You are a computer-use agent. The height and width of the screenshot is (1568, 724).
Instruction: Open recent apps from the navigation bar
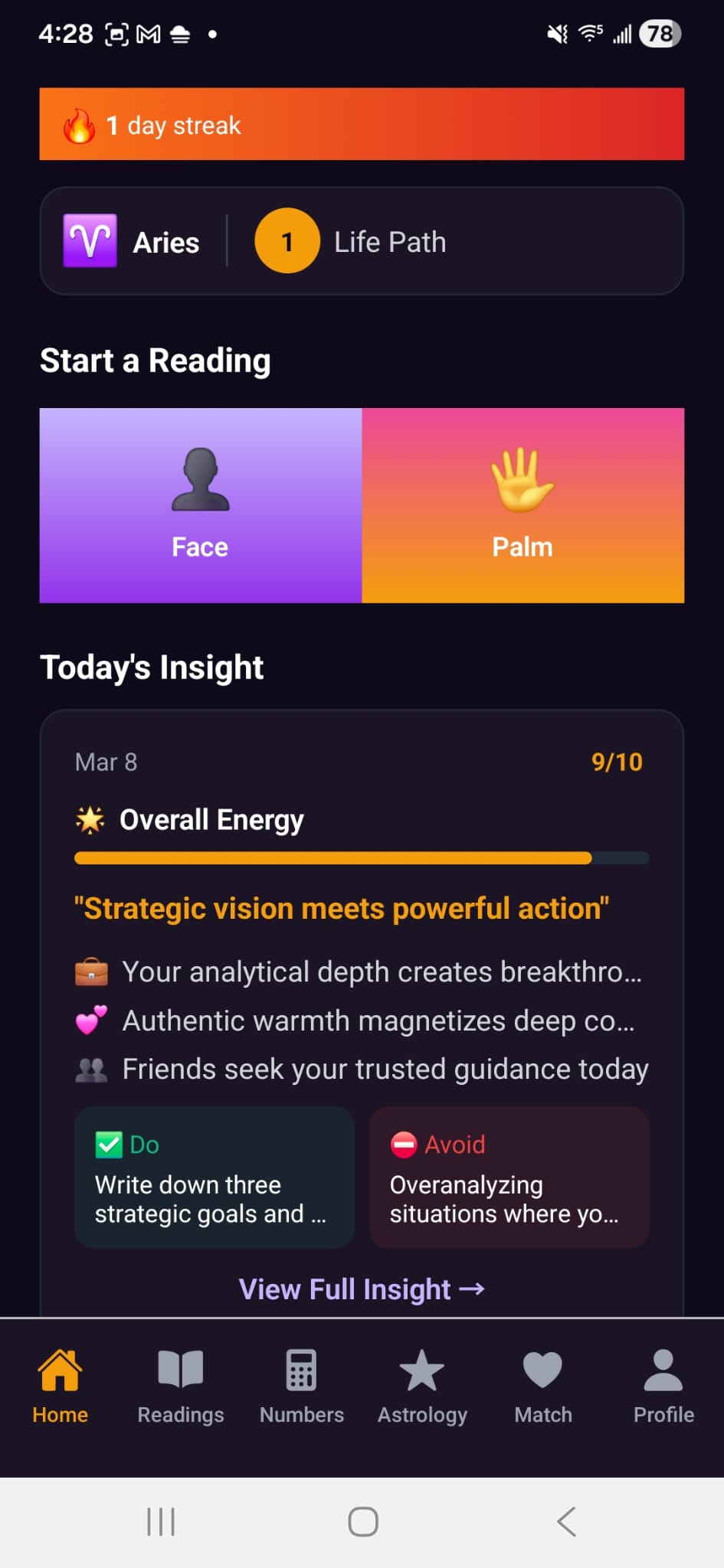coord(161,1521)
